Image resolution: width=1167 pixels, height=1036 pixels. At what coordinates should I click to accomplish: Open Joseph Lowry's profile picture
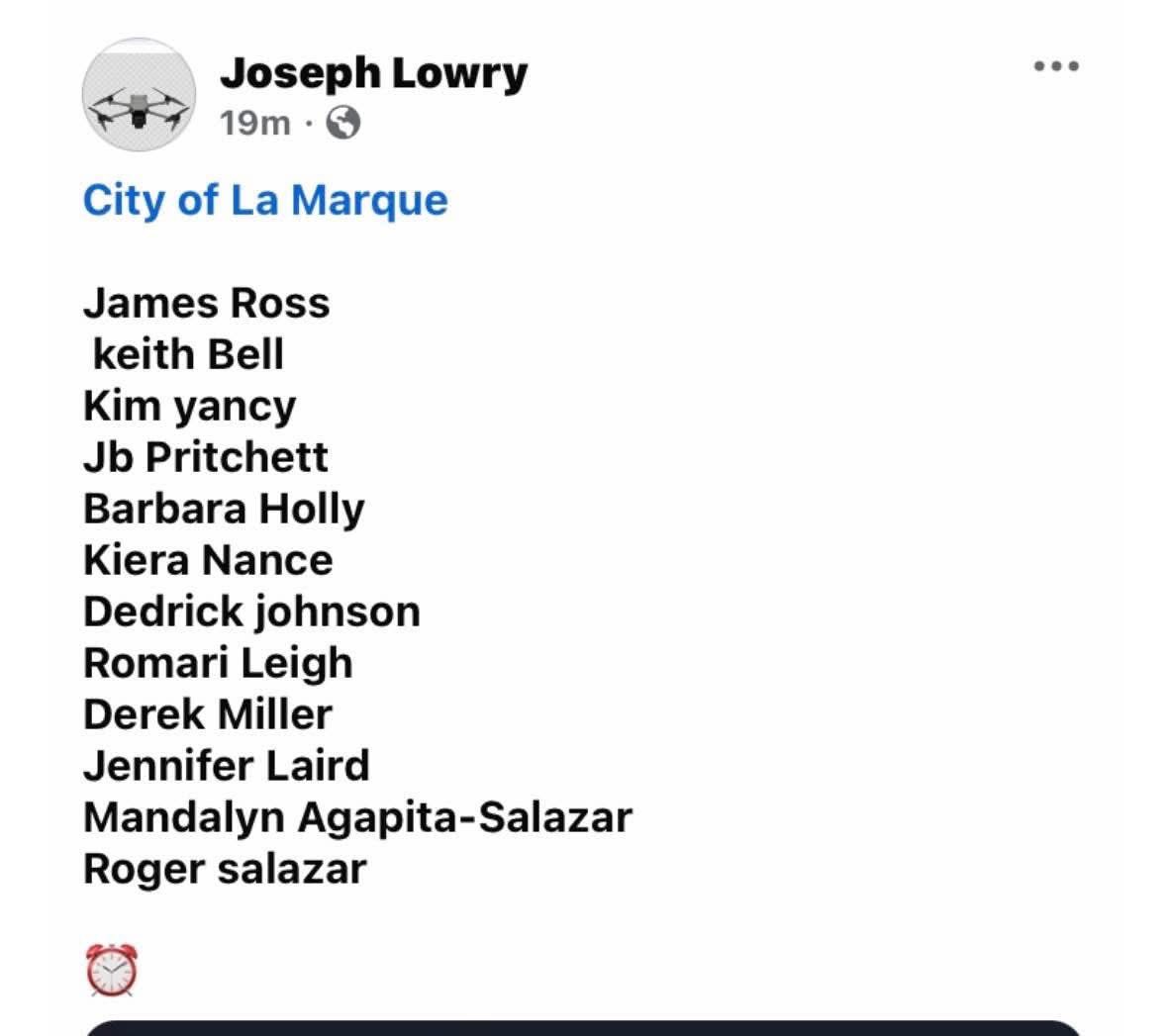point(138,96)
